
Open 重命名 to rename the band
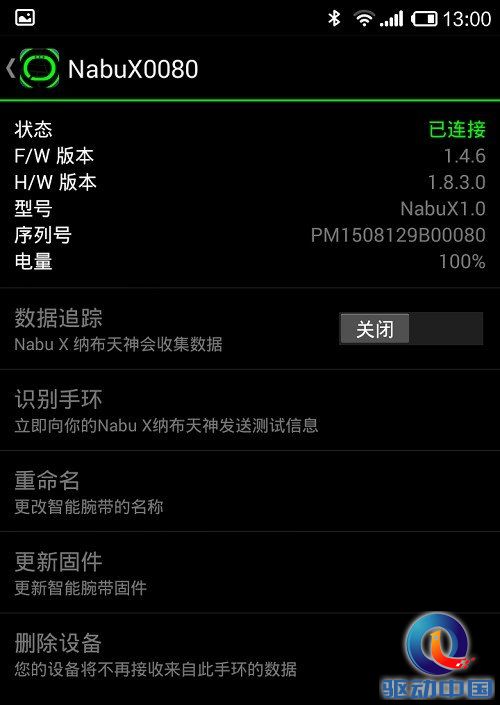(x=250, y=491)
